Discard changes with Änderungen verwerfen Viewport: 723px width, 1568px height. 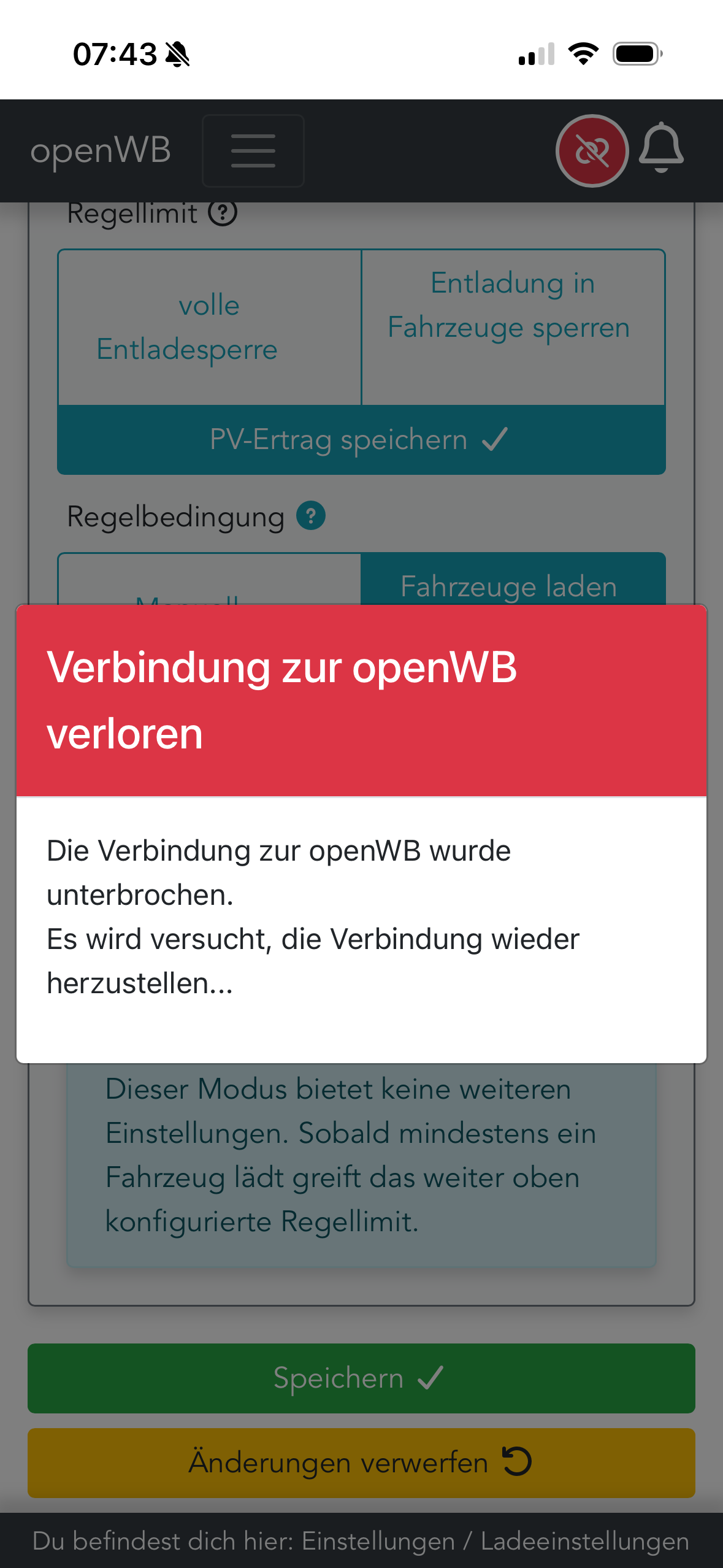pyautogui.click(x=361, y=1462)
